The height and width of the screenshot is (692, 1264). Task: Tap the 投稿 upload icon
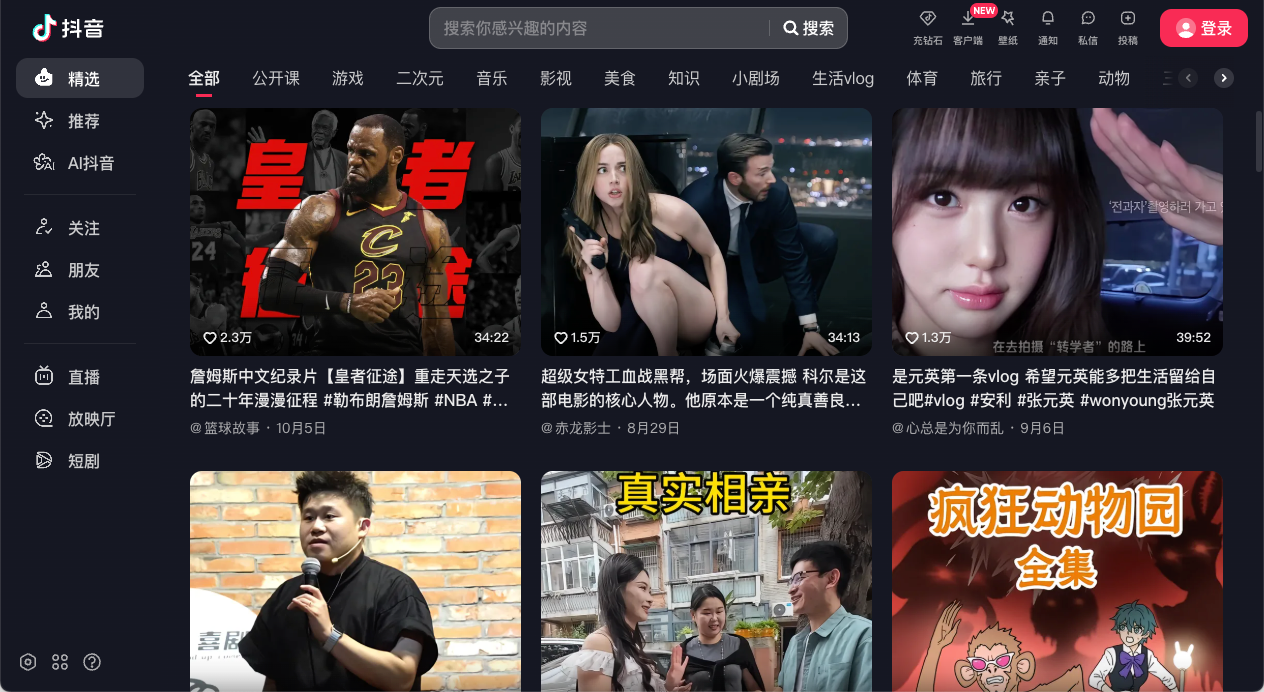(1128, 26)
